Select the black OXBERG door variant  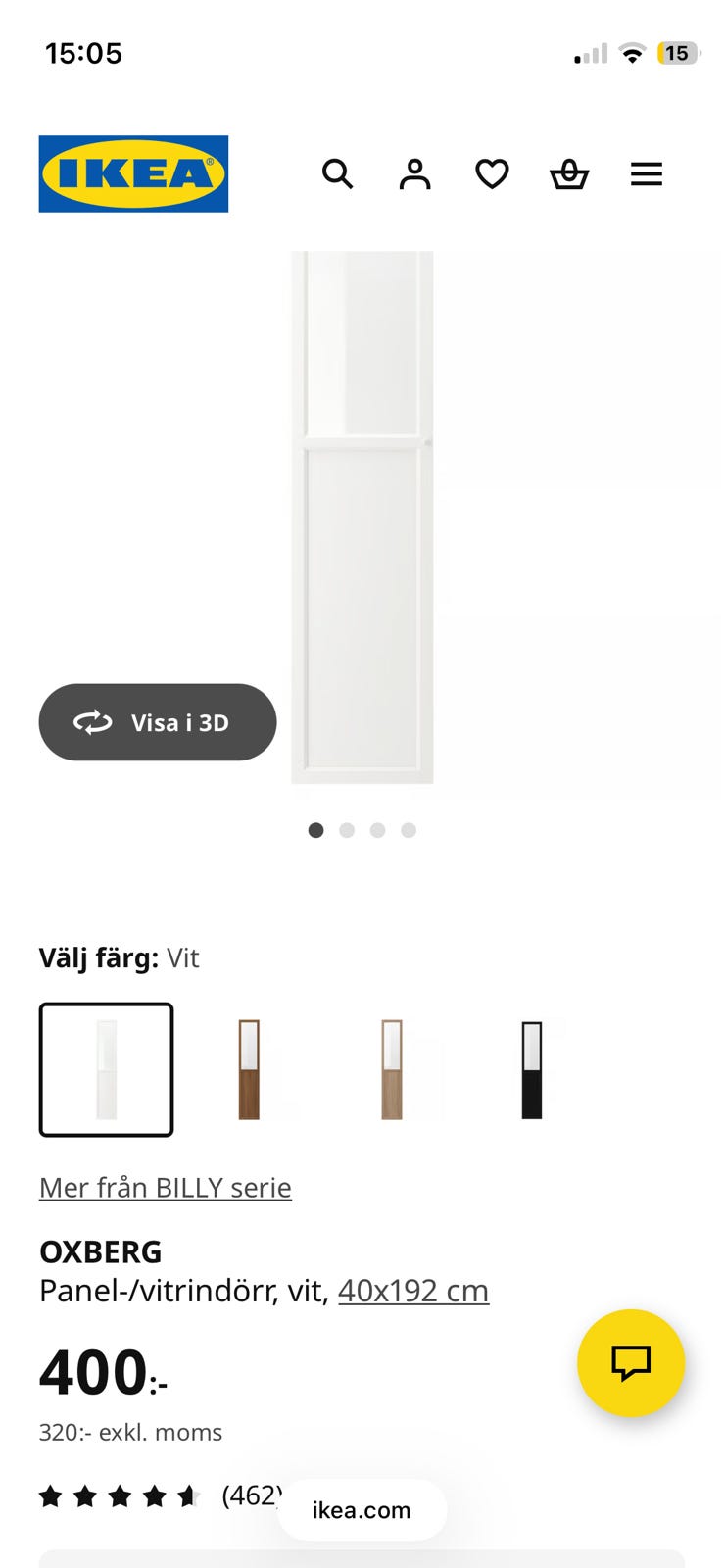(530, 1069)
